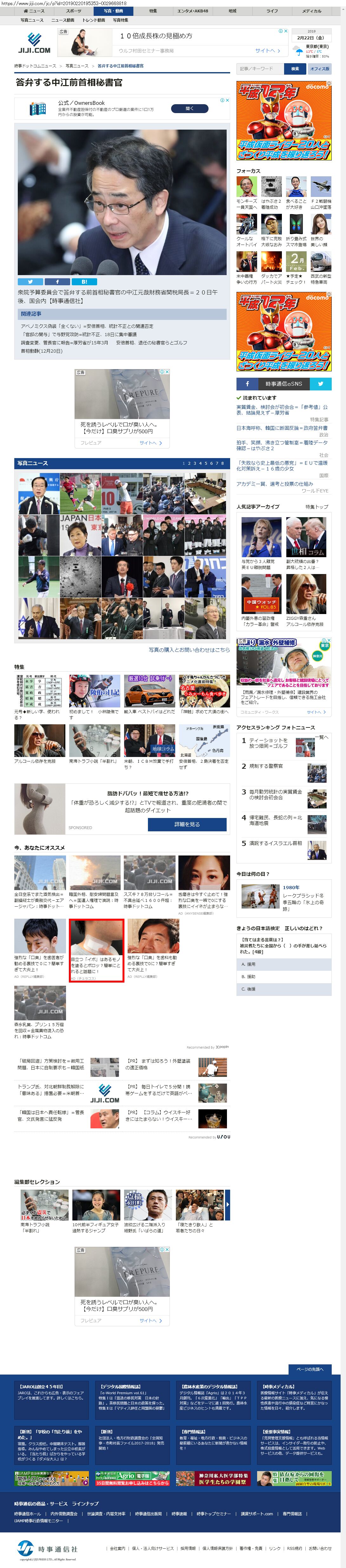The height and width of the screenshot is (1568, 346).
Task: Open the 詳細を見る sponsored button
Action: tap(187, 824)
